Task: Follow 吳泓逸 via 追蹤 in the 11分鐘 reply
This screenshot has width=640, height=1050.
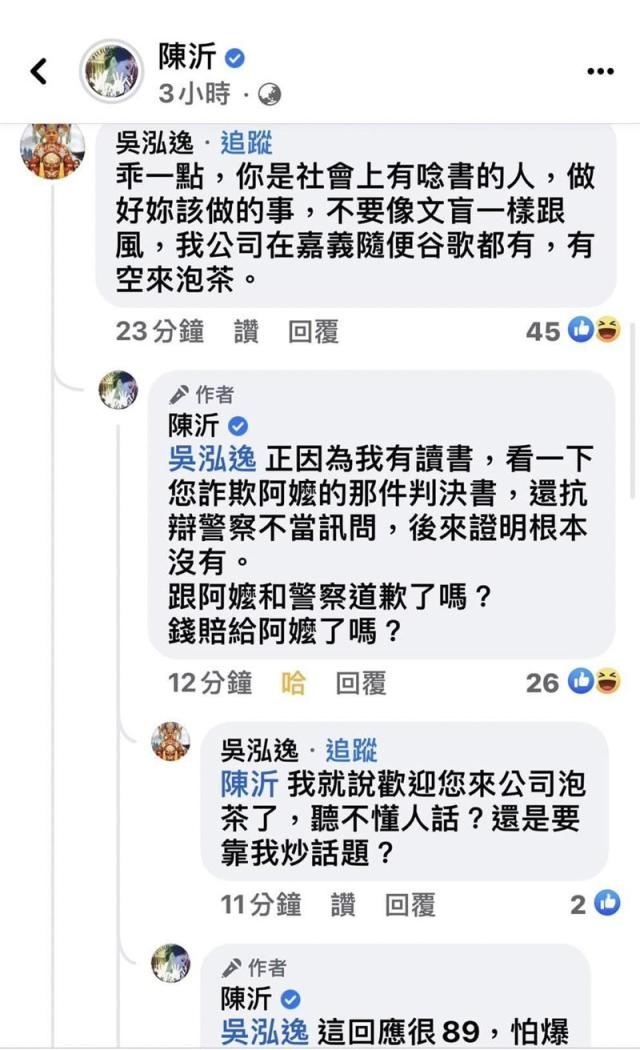Action: 352,748
